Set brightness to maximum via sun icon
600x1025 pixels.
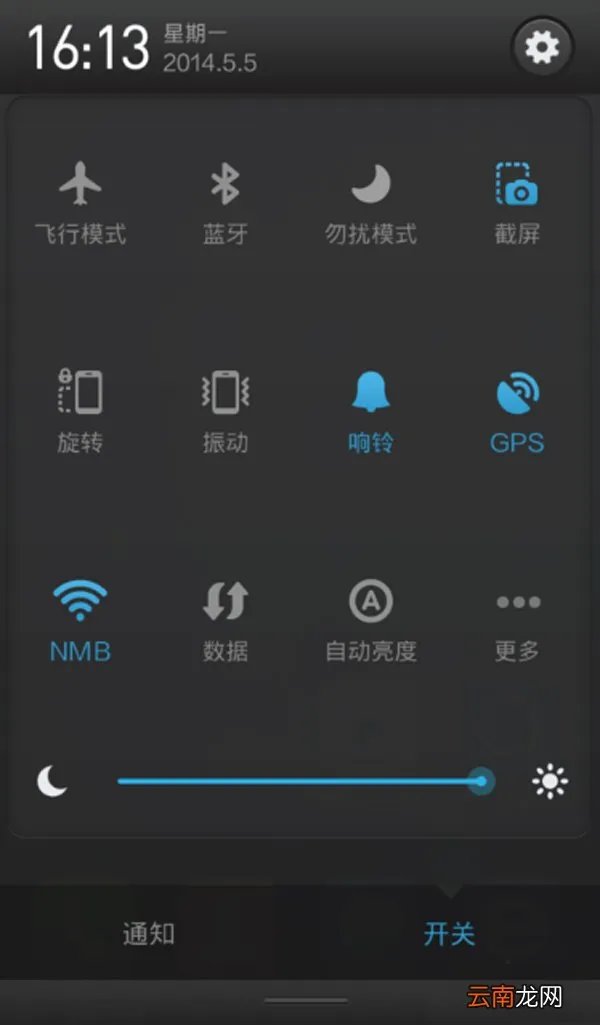pos(550,781)
